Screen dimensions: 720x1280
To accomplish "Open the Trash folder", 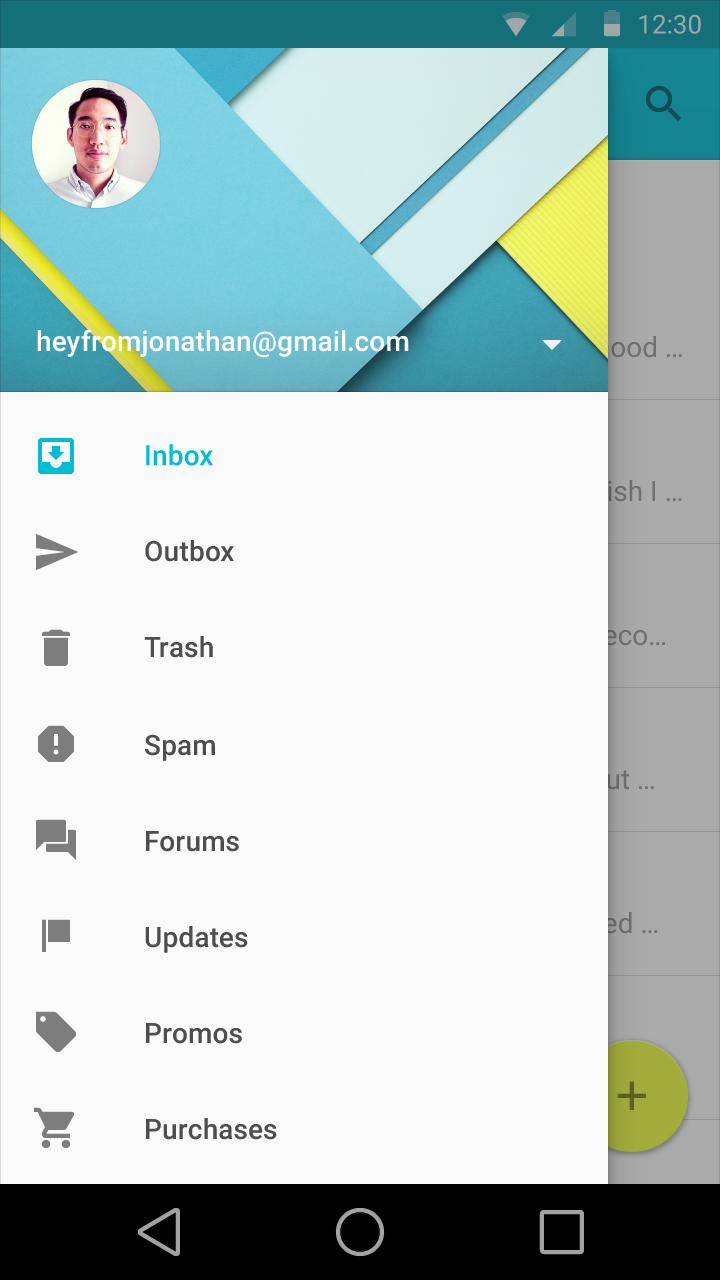I will coord(179,648).
